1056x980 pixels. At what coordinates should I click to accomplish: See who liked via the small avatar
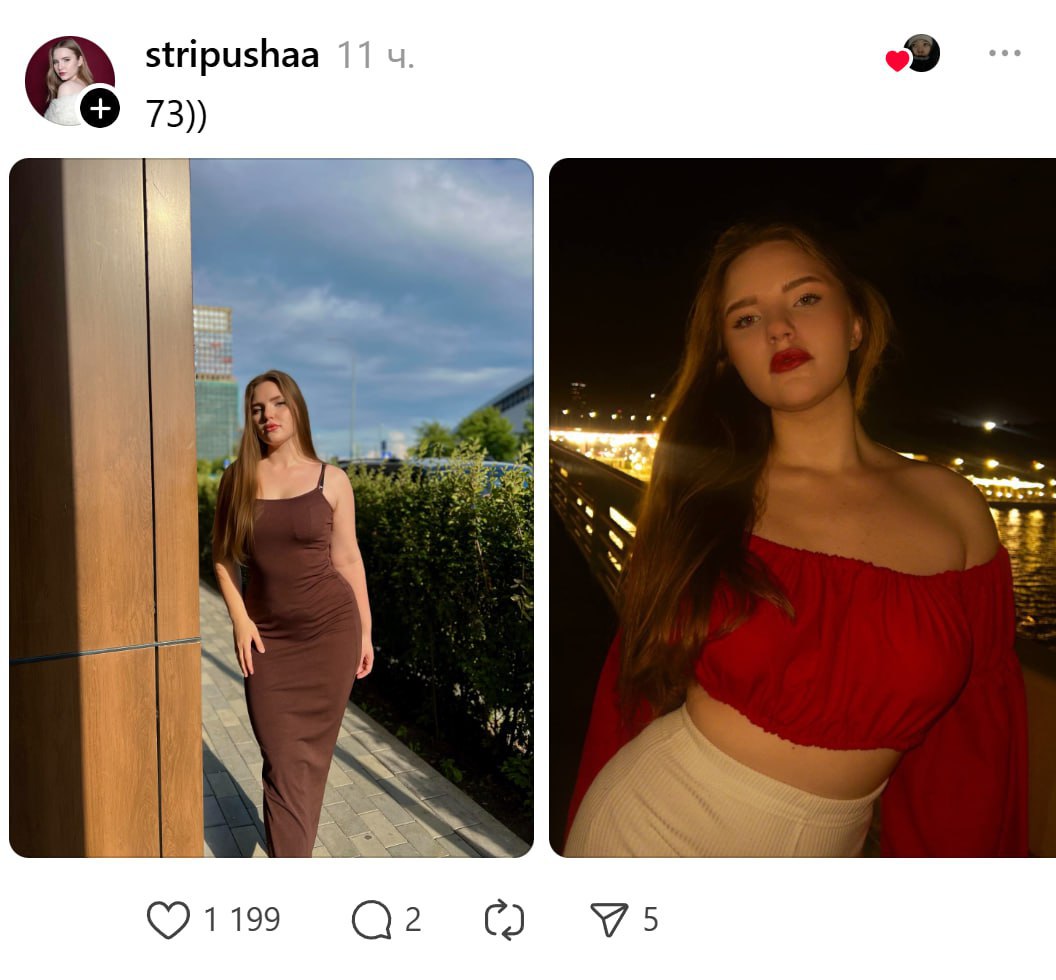pyautogui.click(x=921, y=54)
